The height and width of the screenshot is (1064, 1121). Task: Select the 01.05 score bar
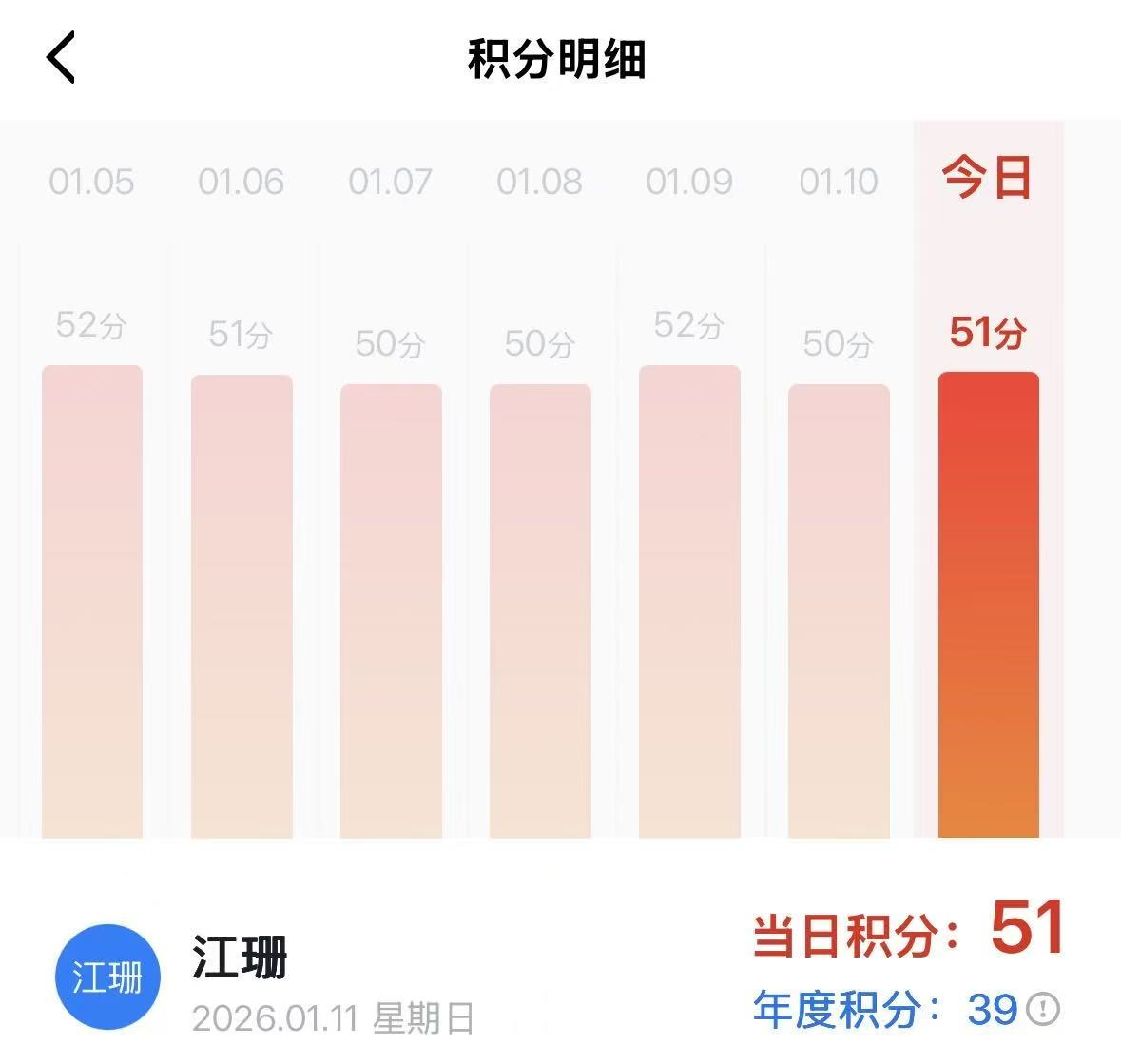(x=92, y=601)
